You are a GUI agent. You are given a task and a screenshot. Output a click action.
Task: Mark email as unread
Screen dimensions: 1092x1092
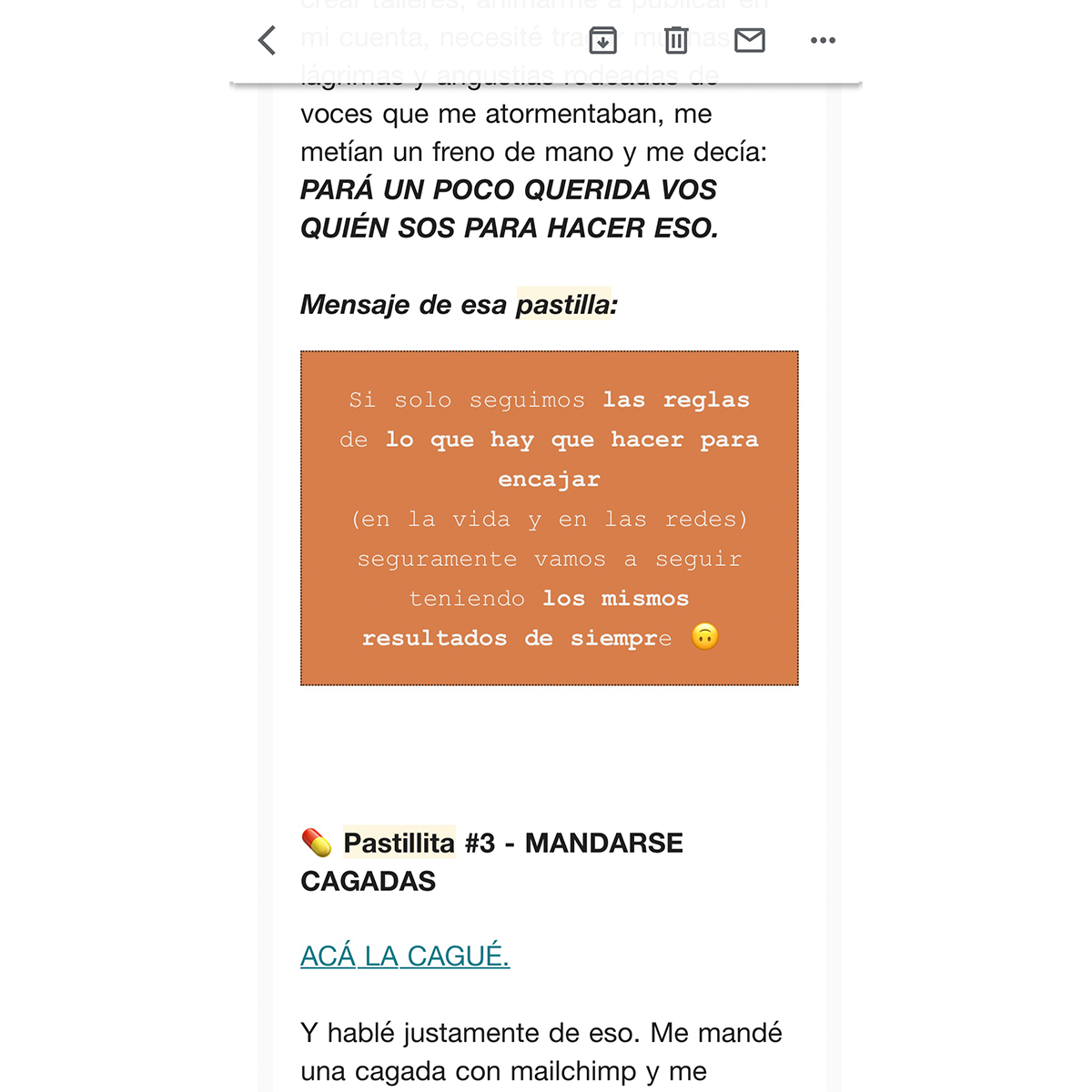749,40
